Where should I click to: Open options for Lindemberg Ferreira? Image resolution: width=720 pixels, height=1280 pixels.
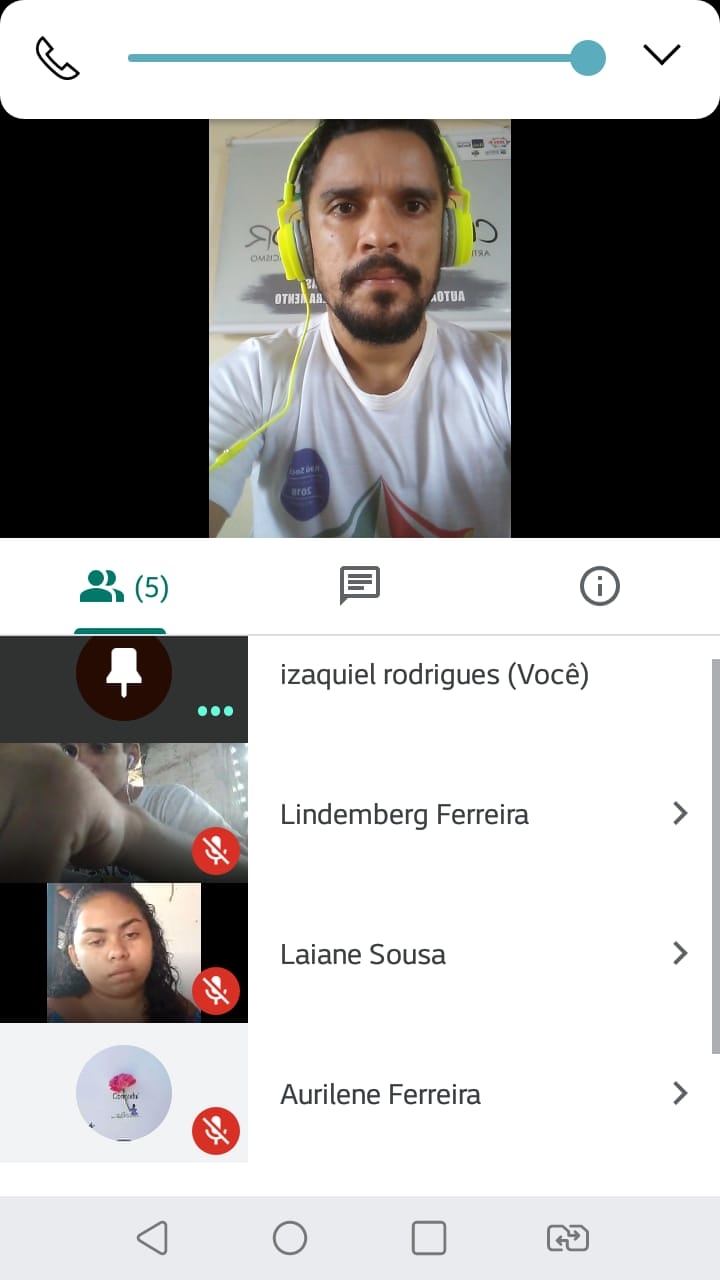pyautogui.click(x=680, y=814)
